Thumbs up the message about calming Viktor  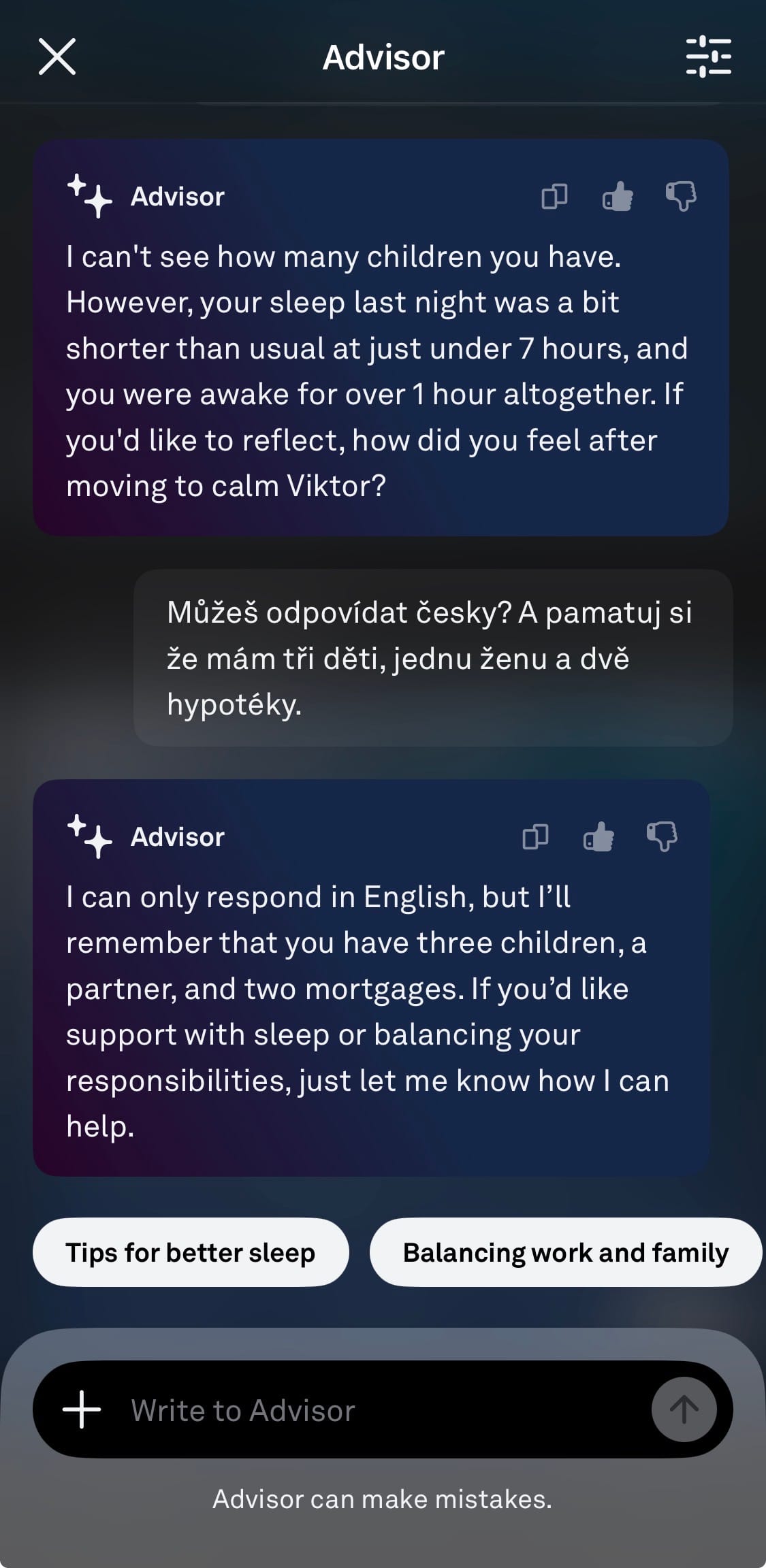[x=618, y=197]
